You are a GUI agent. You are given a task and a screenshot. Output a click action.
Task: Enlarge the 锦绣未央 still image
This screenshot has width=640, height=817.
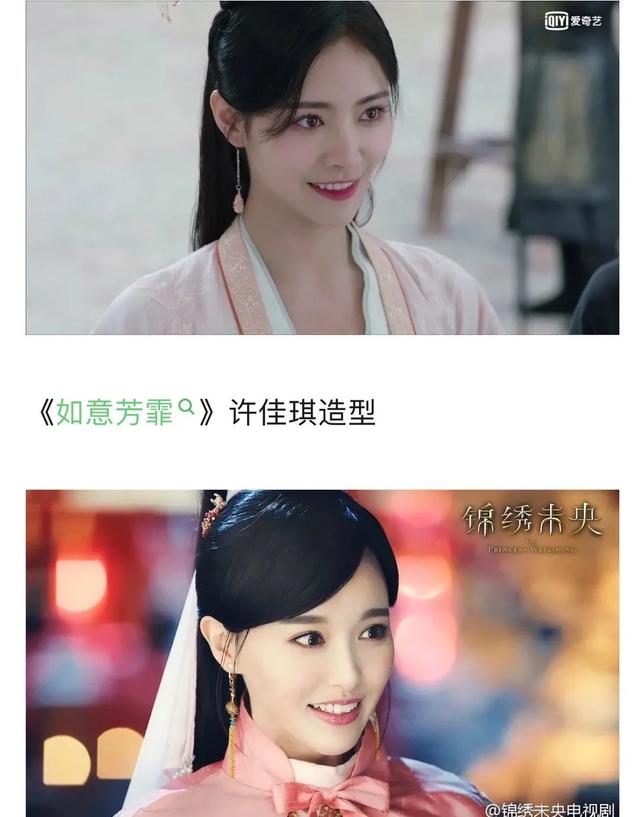(x=322, y=652)
